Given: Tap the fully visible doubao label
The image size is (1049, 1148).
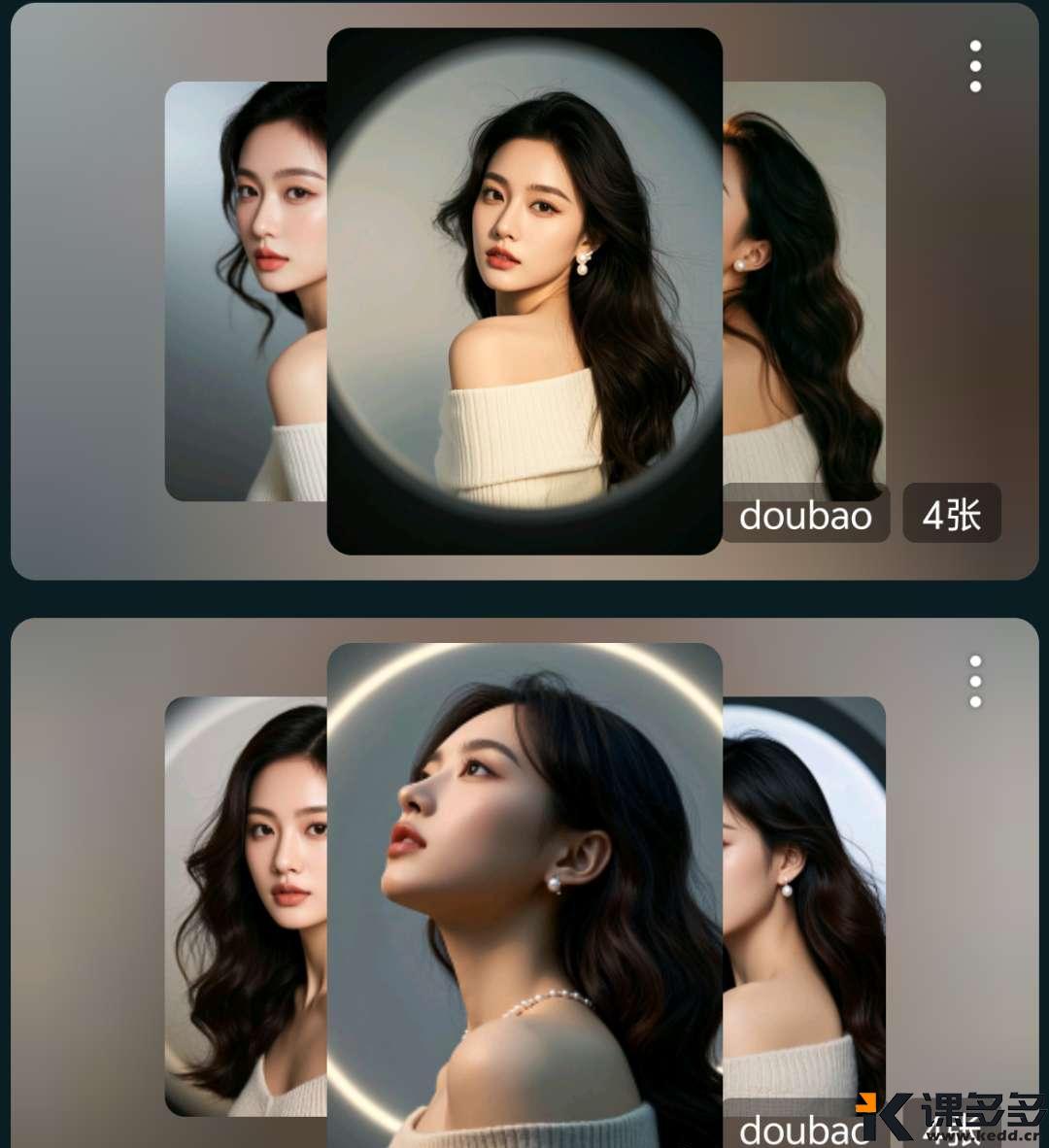Looking at the screenshot, I should click(x=805, y=514).
